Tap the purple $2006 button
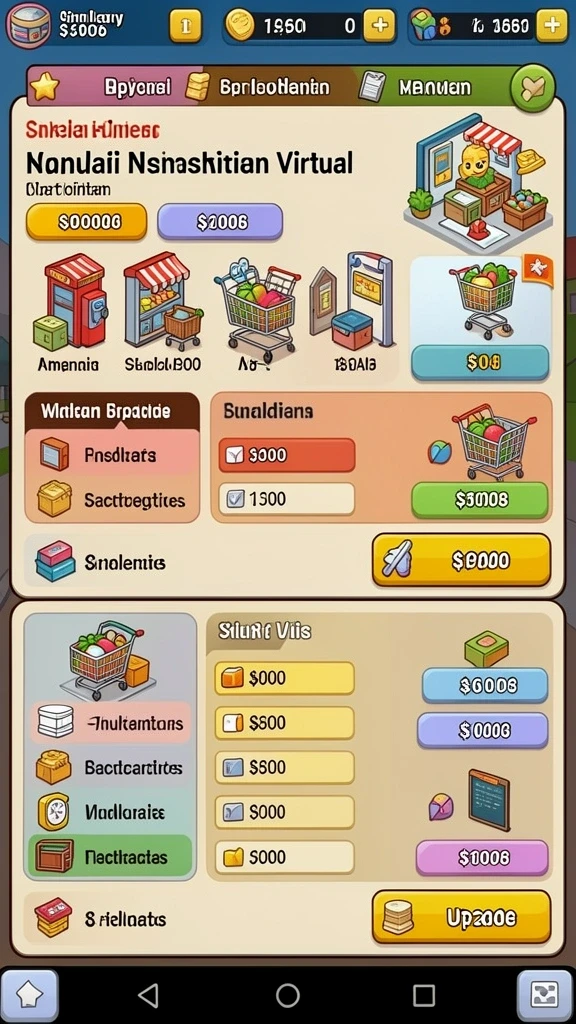This screenshot has height=1024, width=576. point(220,222)
